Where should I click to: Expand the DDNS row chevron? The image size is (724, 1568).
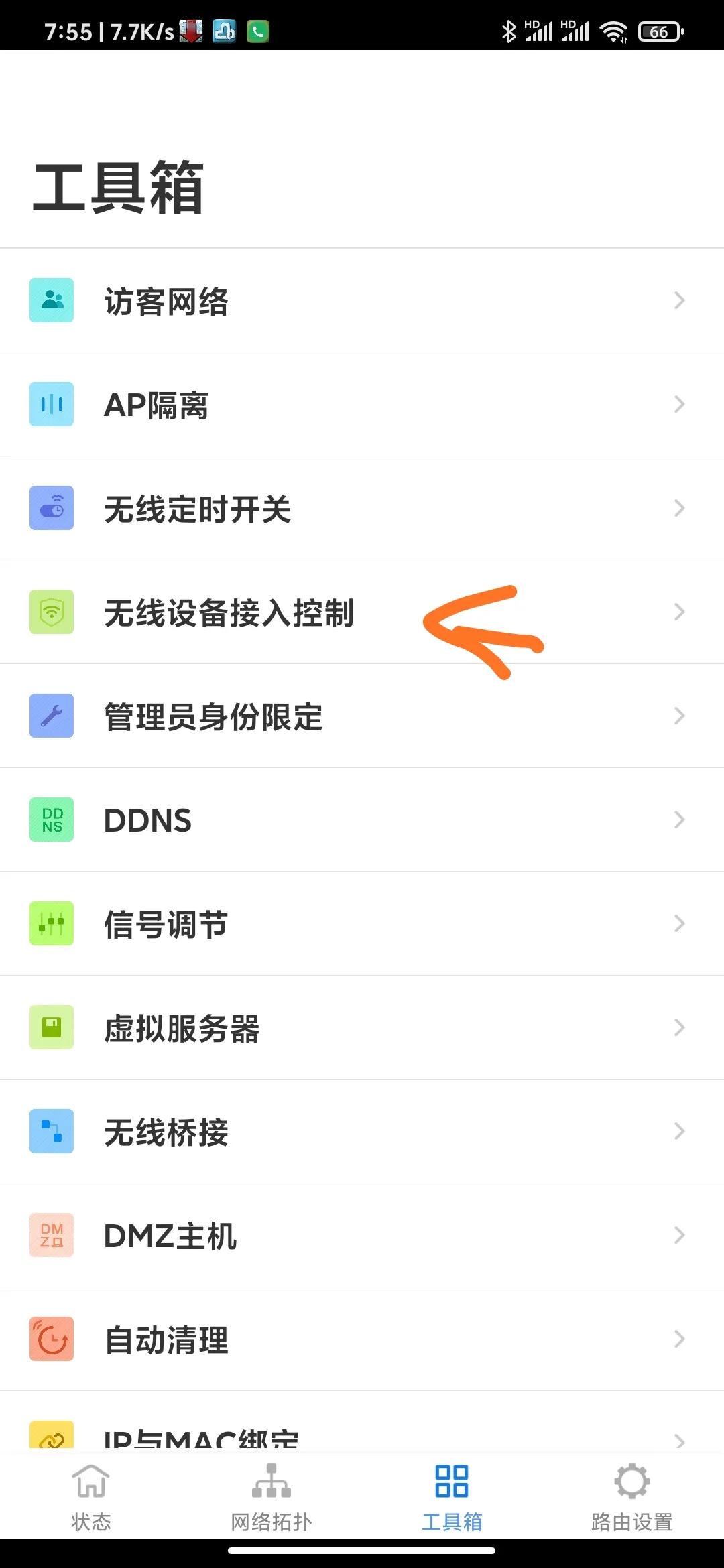coord(679,820)
